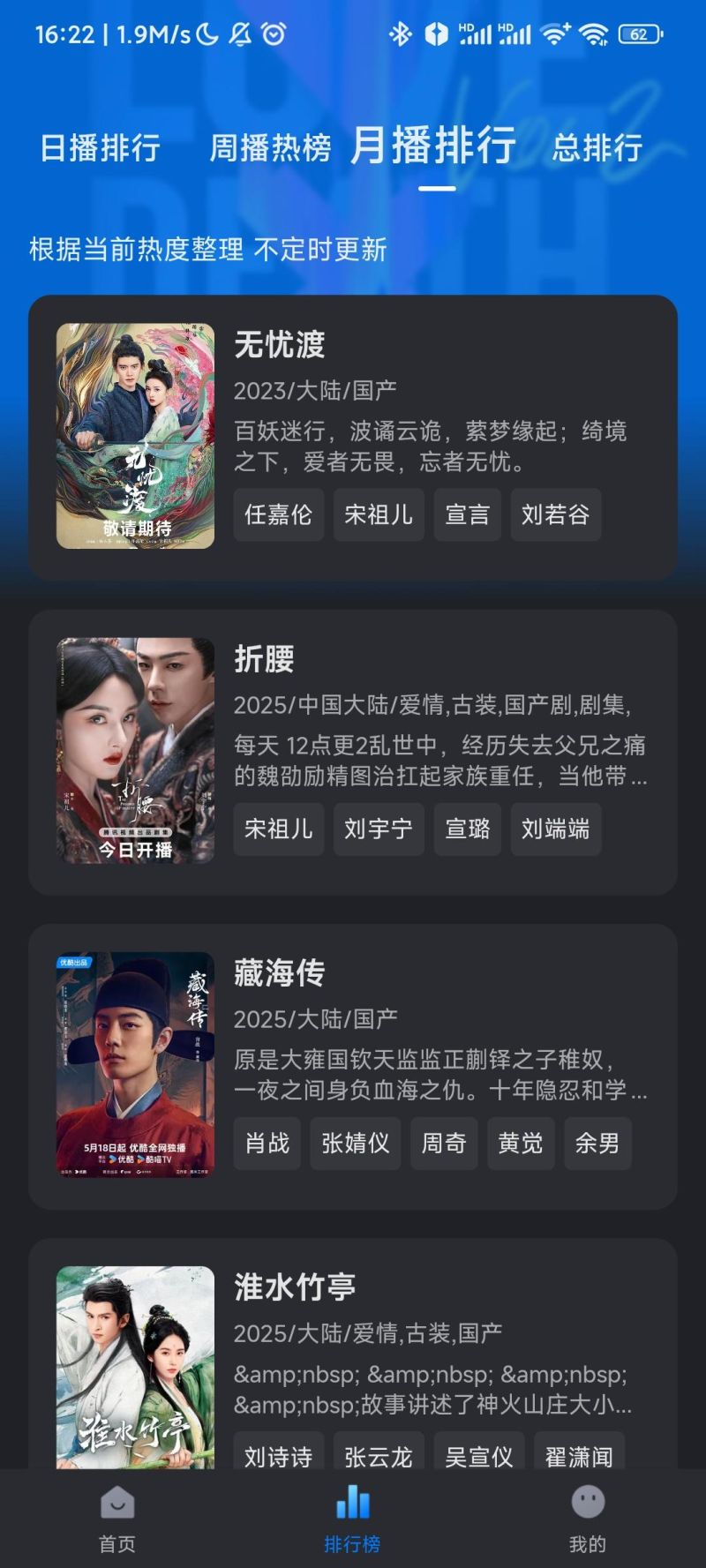Image resolution: width=706 pixels, height=1568 pixels.
Task: Go to the 首页 tab
Action: pyautogui.click(x=116, y=1519)
